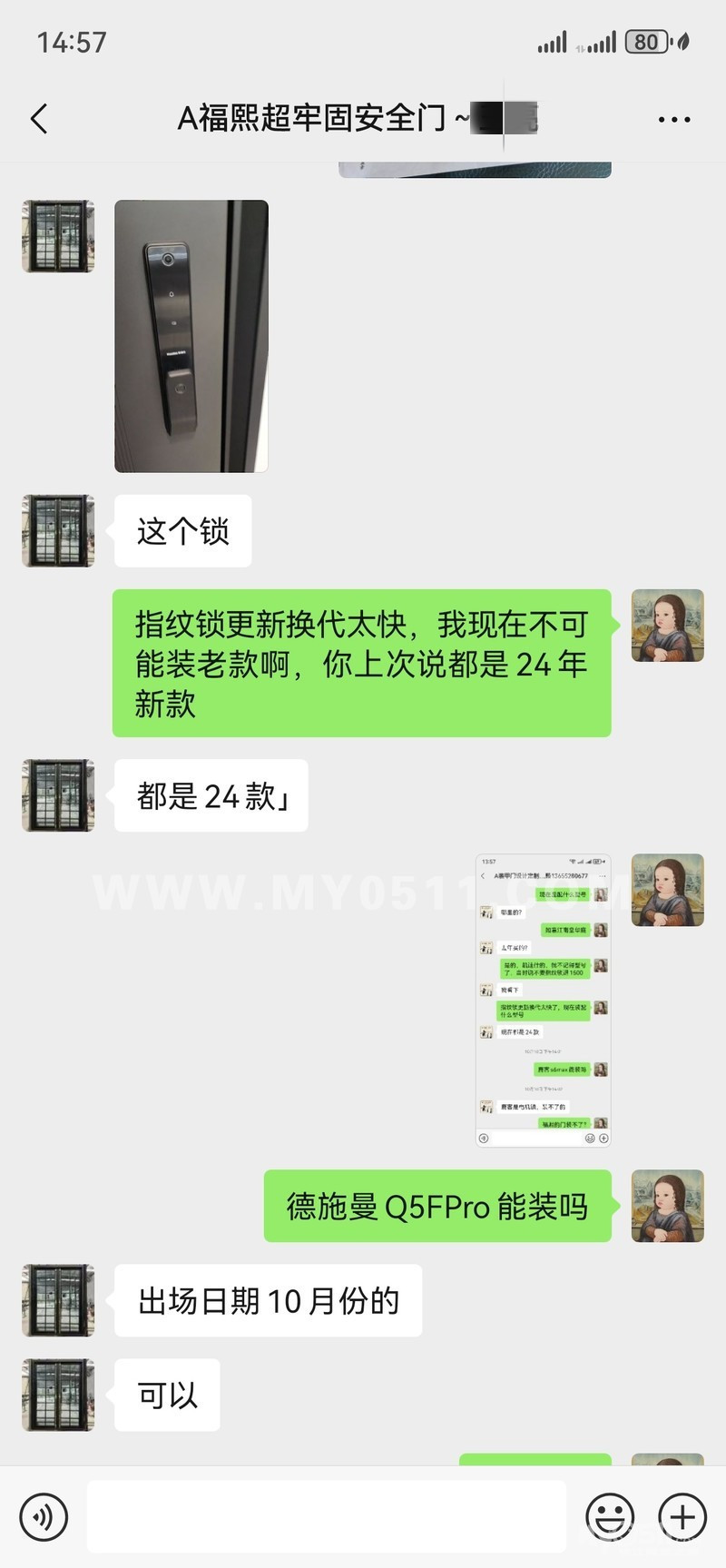Image resolution: width=726 pixels, height=1568 pixels.
Task: Switch to voice message input
Action: coord(44,1515)
